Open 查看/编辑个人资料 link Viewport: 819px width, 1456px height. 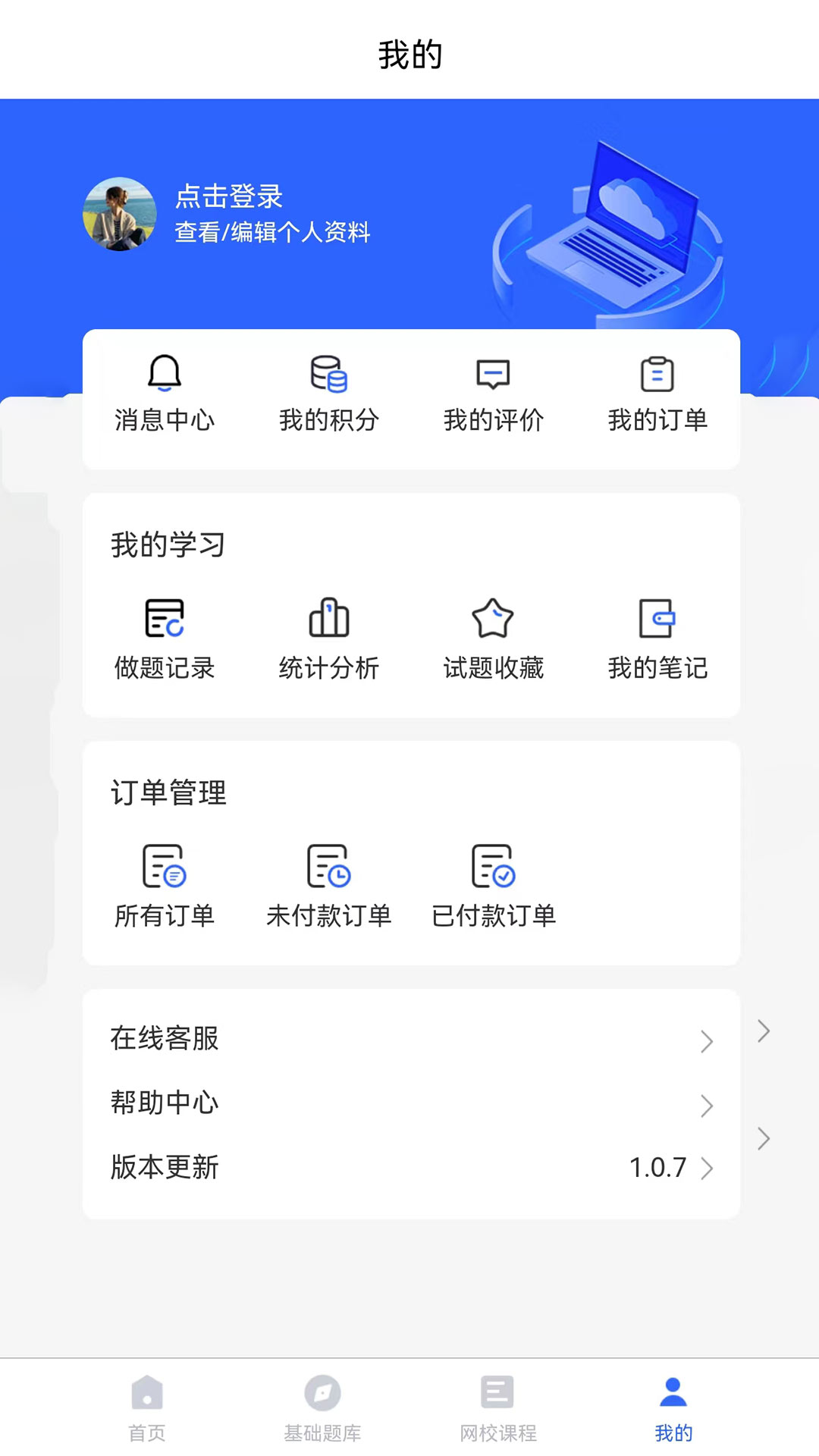click(272, 234)
